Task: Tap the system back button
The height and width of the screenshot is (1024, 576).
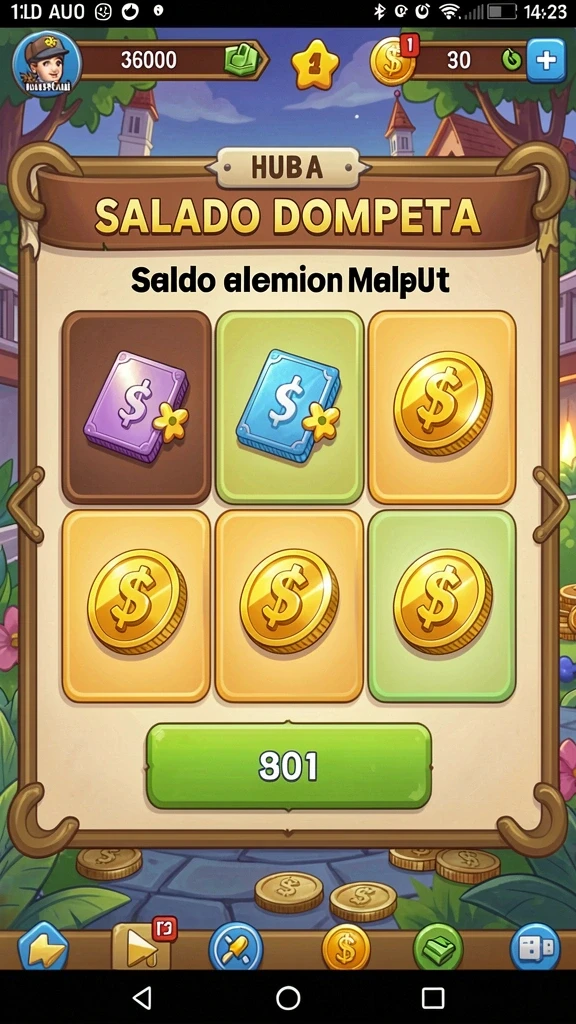Action: (142, 997)
